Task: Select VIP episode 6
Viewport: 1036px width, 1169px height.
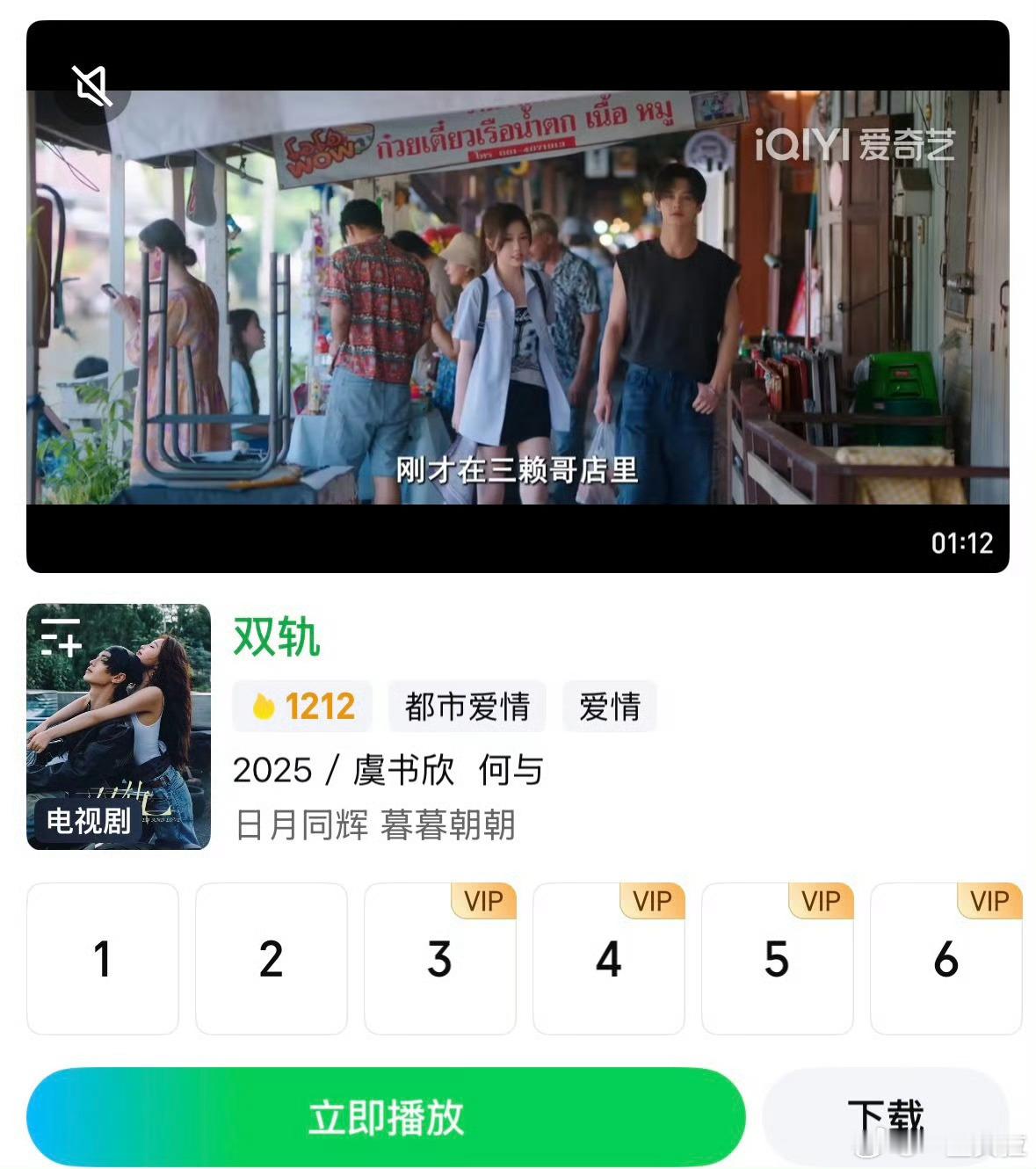Action: (945, 959)
